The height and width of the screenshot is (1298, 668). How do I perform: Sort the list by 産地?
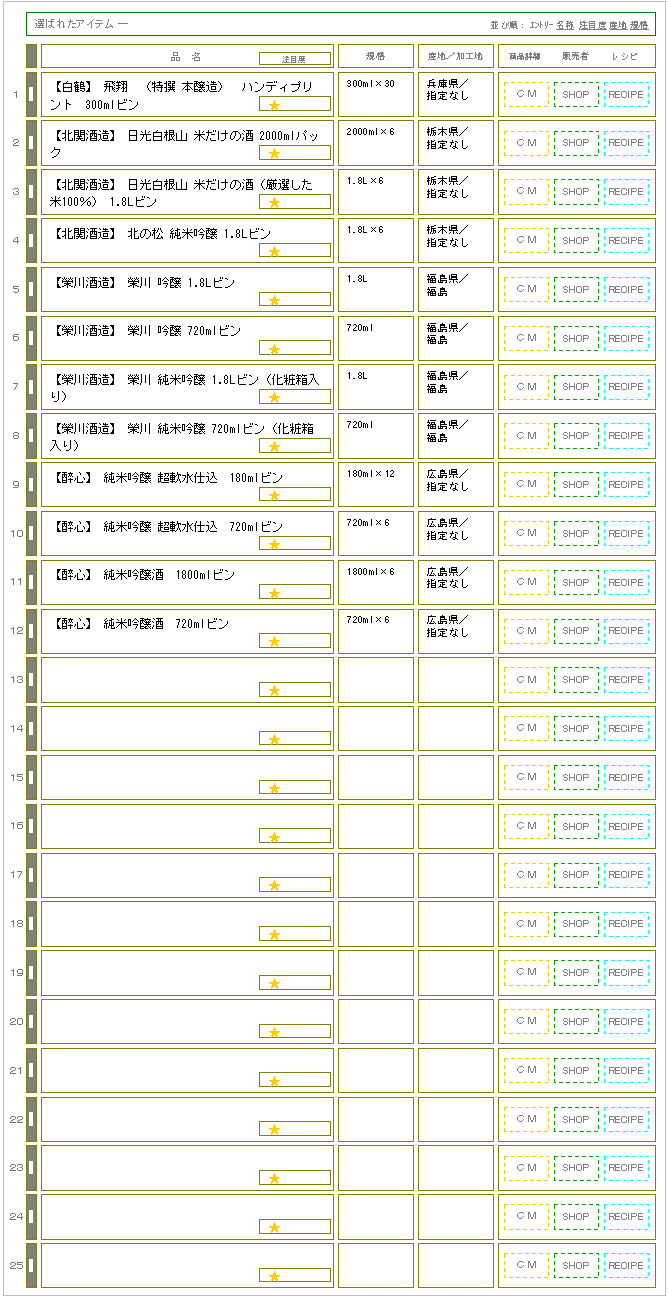(618, 24)
